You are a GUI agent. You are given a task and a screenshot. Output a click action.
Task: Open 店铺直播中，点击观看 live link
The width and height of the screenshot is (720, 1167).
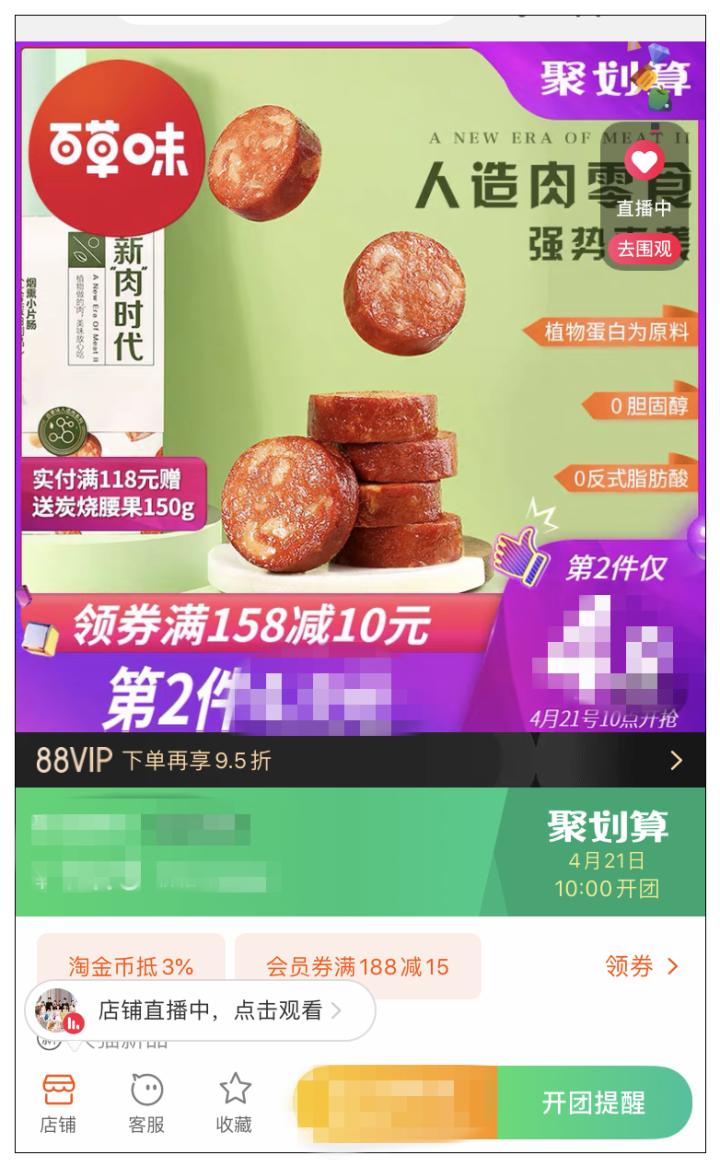coord(210,1013)
